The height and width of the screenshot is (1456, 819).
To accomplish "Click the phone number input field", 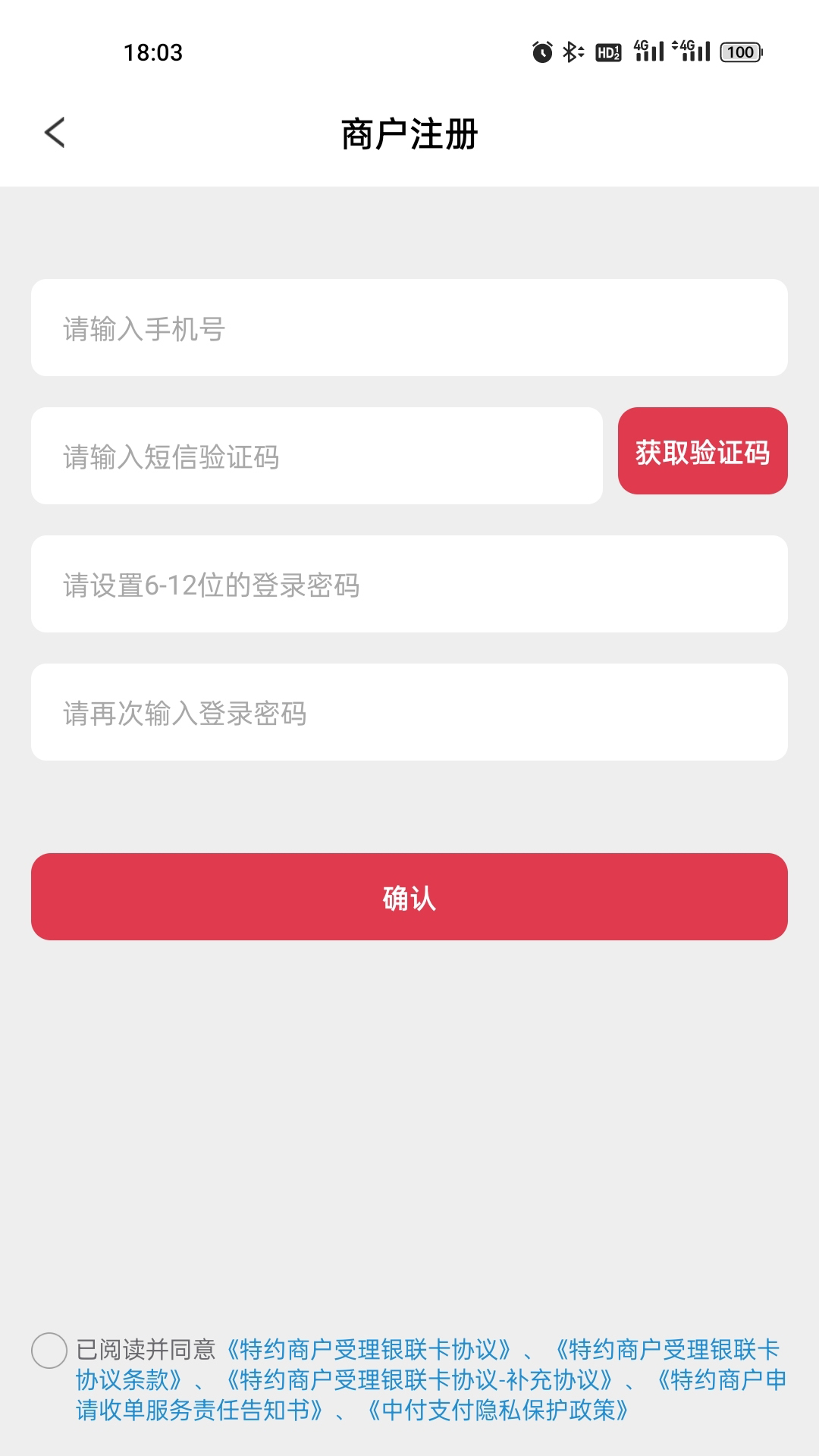I will pos(409,328).
